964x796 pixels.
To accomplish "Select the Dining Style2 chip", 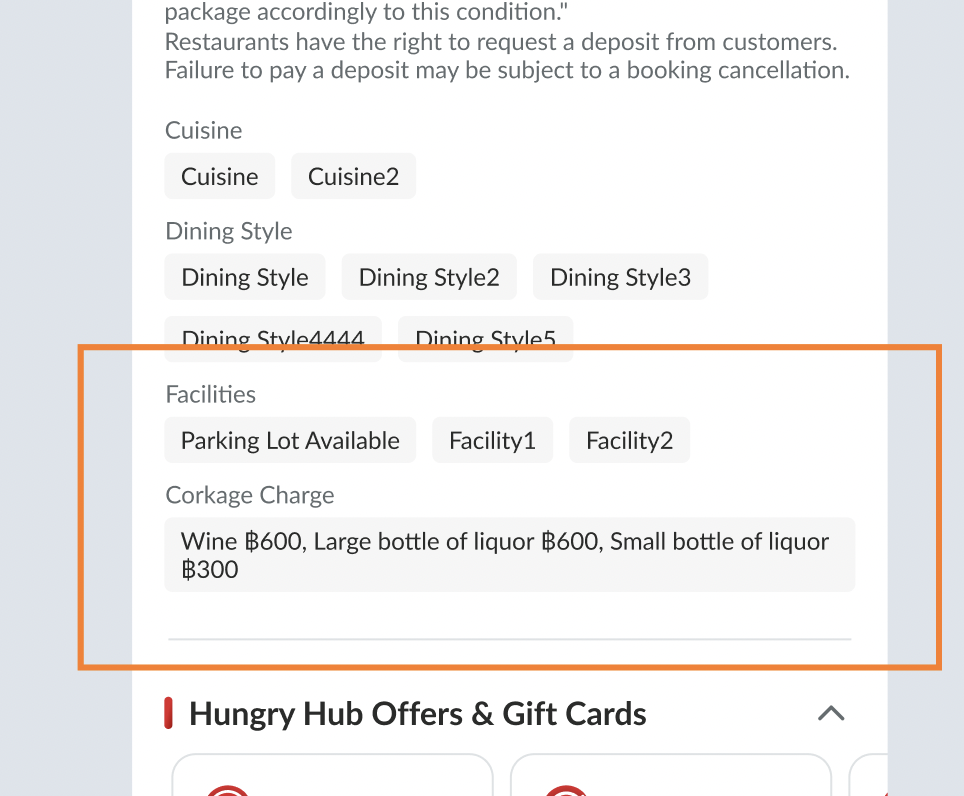I will 429,277.
